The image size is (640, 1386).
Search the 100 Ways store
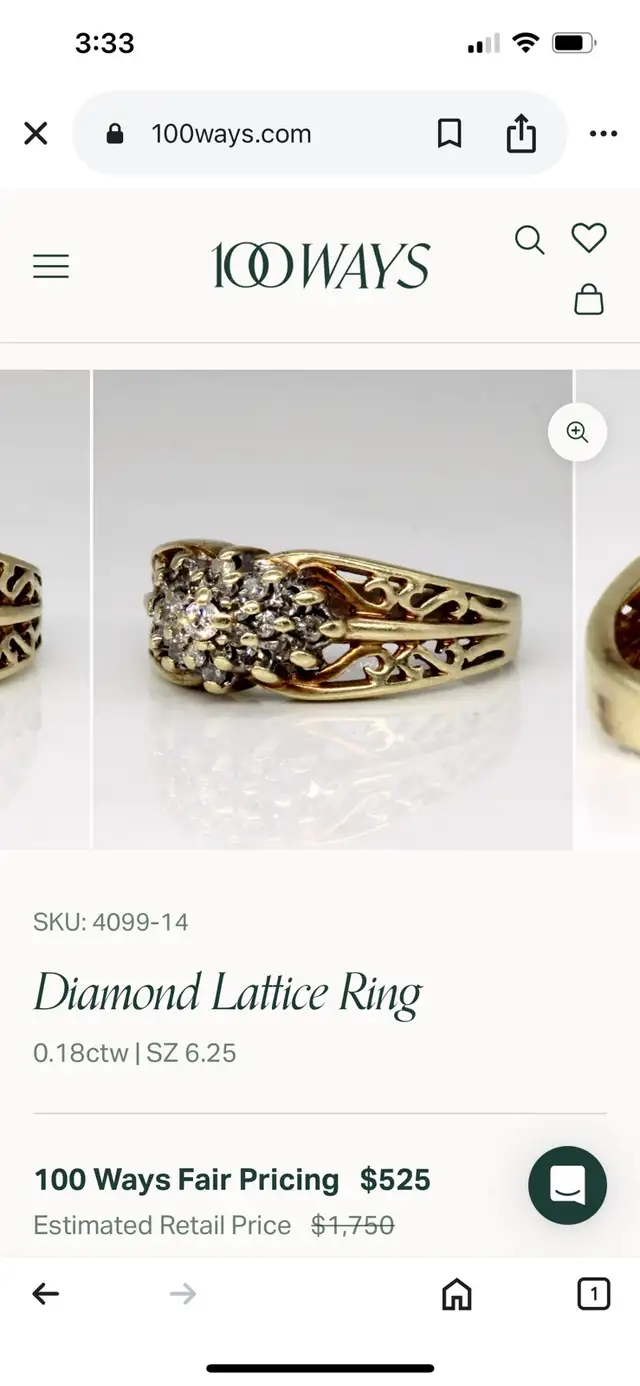tap(529, 240)
